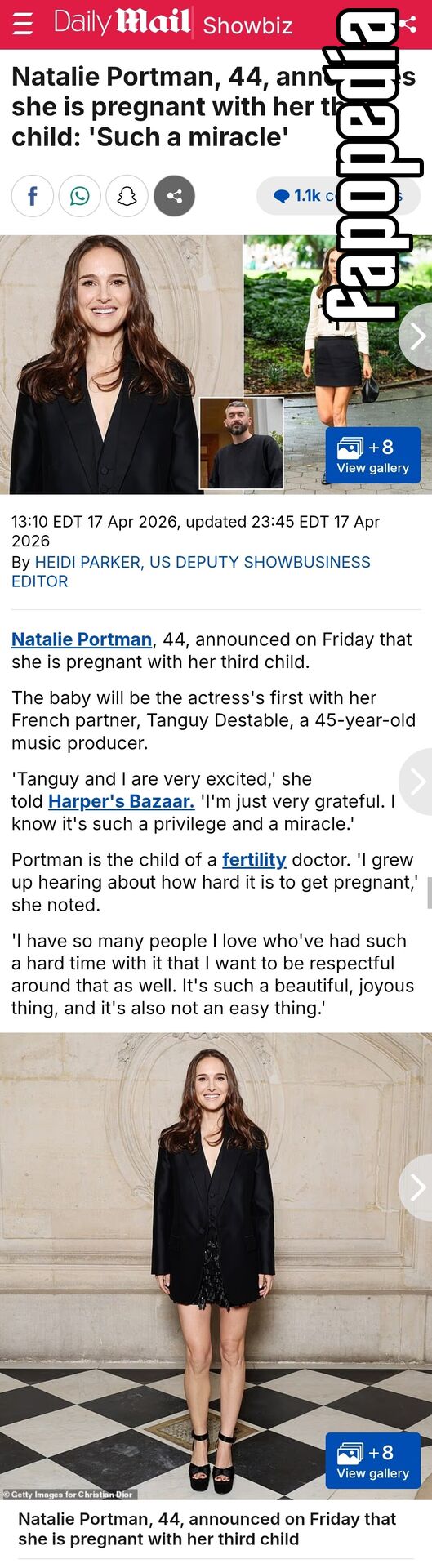Open the fertility topic link
The width and height of the screenshot is (432, 1568).
click(254, 860)
